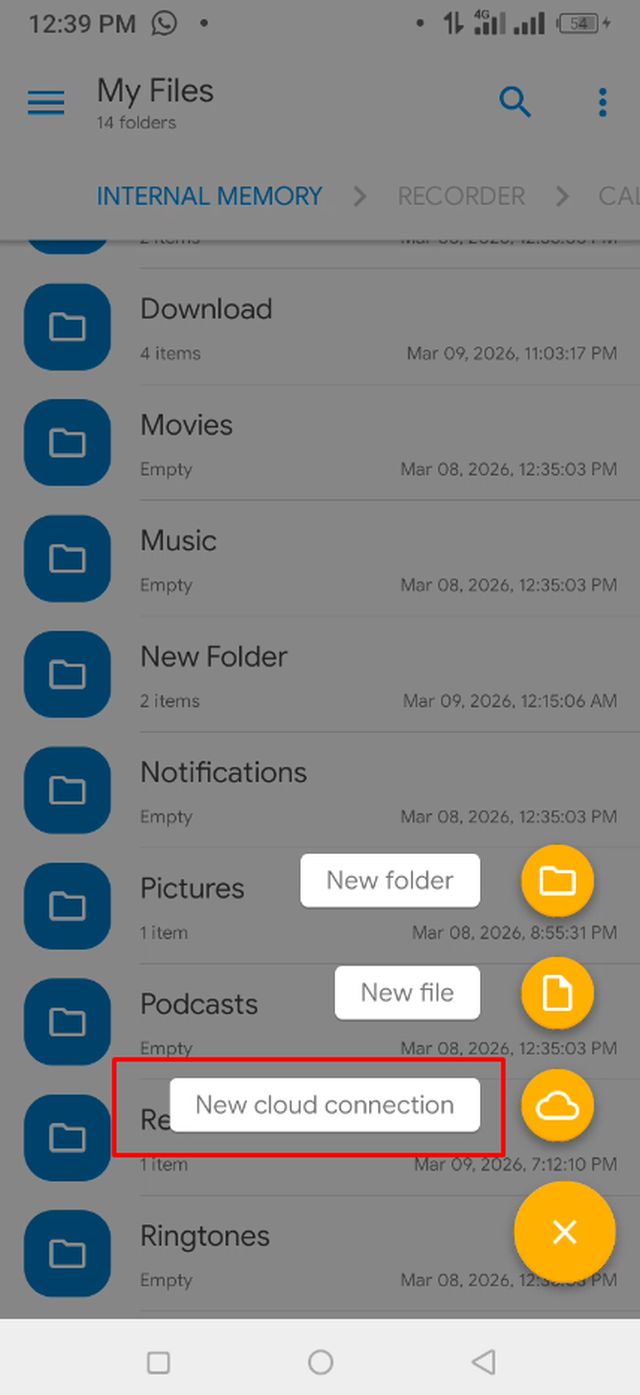Open the Music folder
The width and height of the screenshot is (640, 1395).
pos(178,541)
